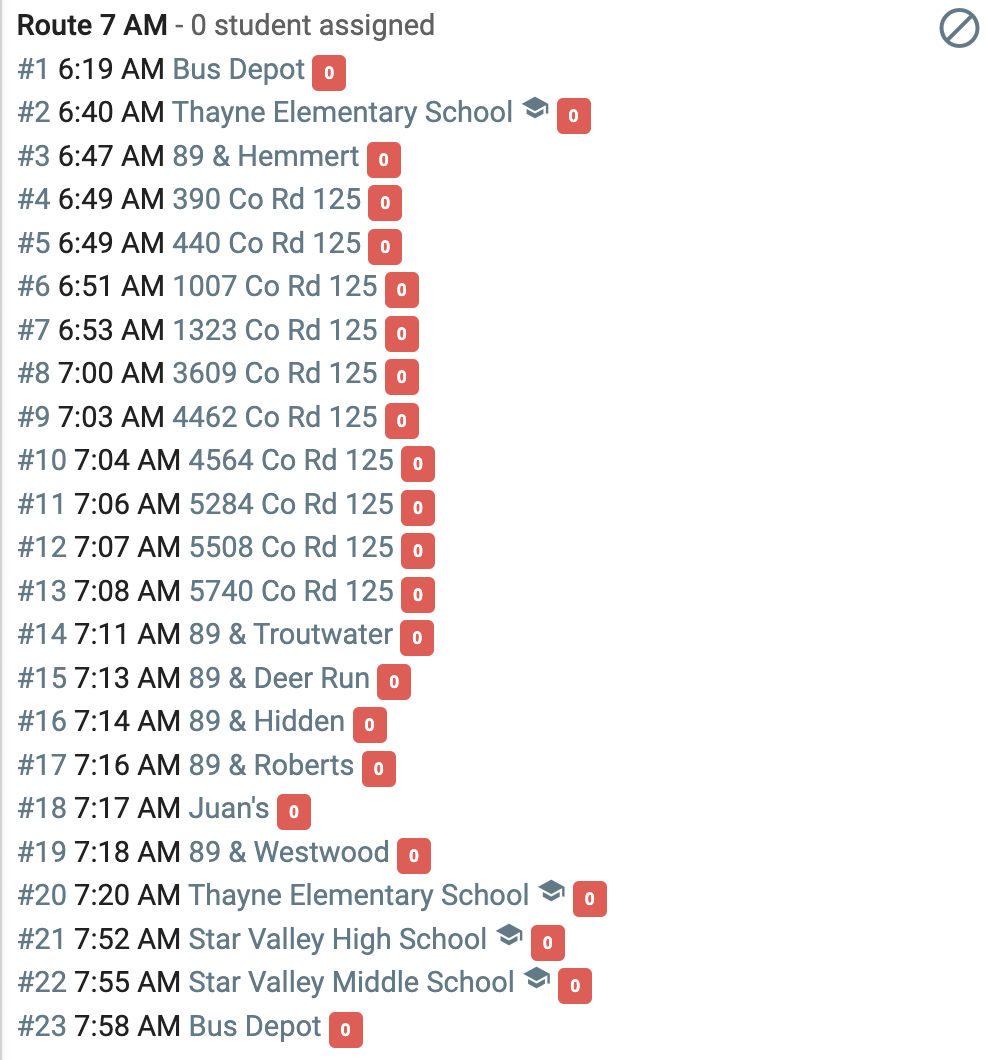Select the 89 & Hemmert stop
Screen dimensions: 986x1060
click(266, 156)
